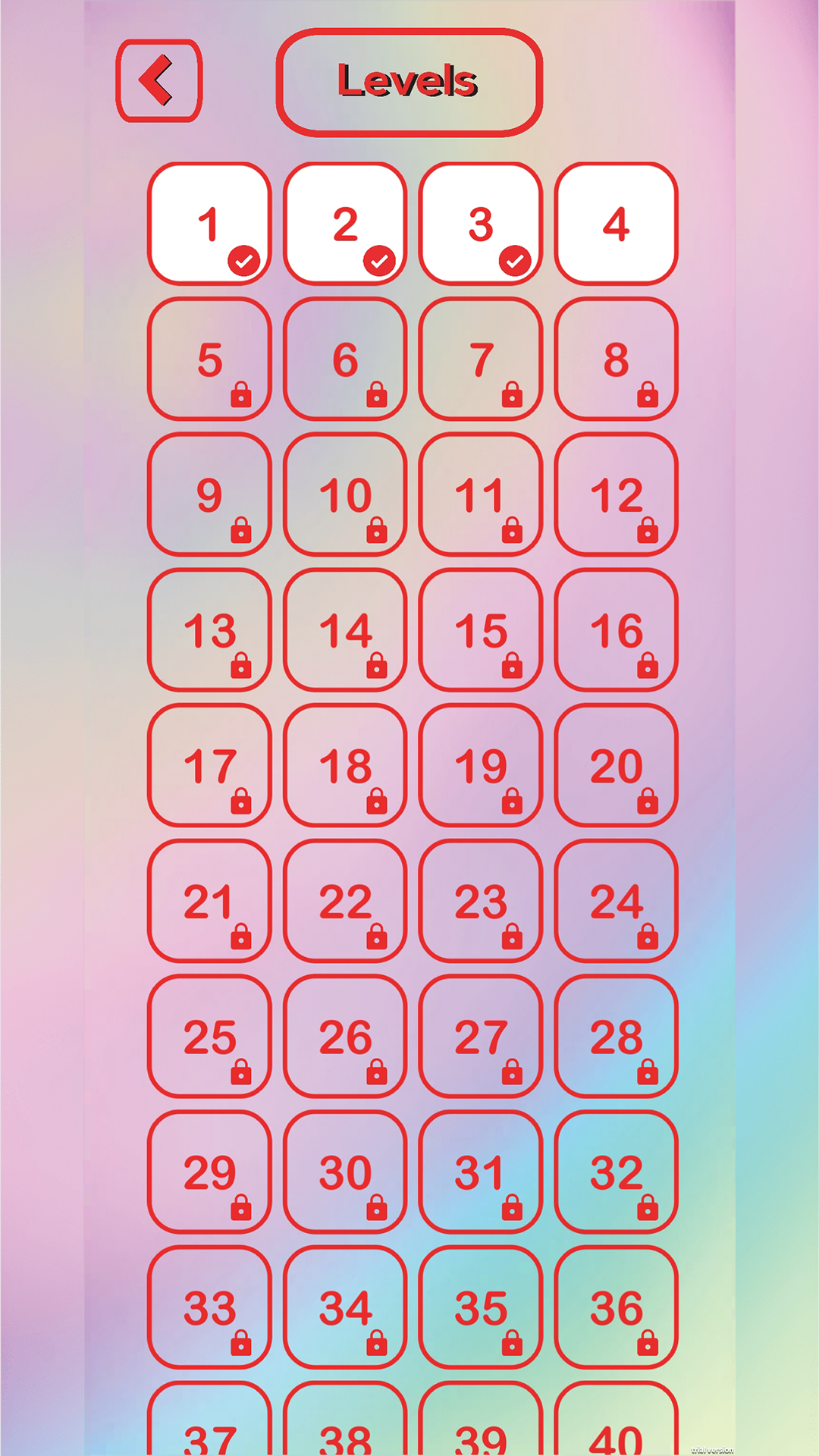This screenshot has height=1456, width=819.
Task: Click the Levels title header
Action: click(409, 81)
